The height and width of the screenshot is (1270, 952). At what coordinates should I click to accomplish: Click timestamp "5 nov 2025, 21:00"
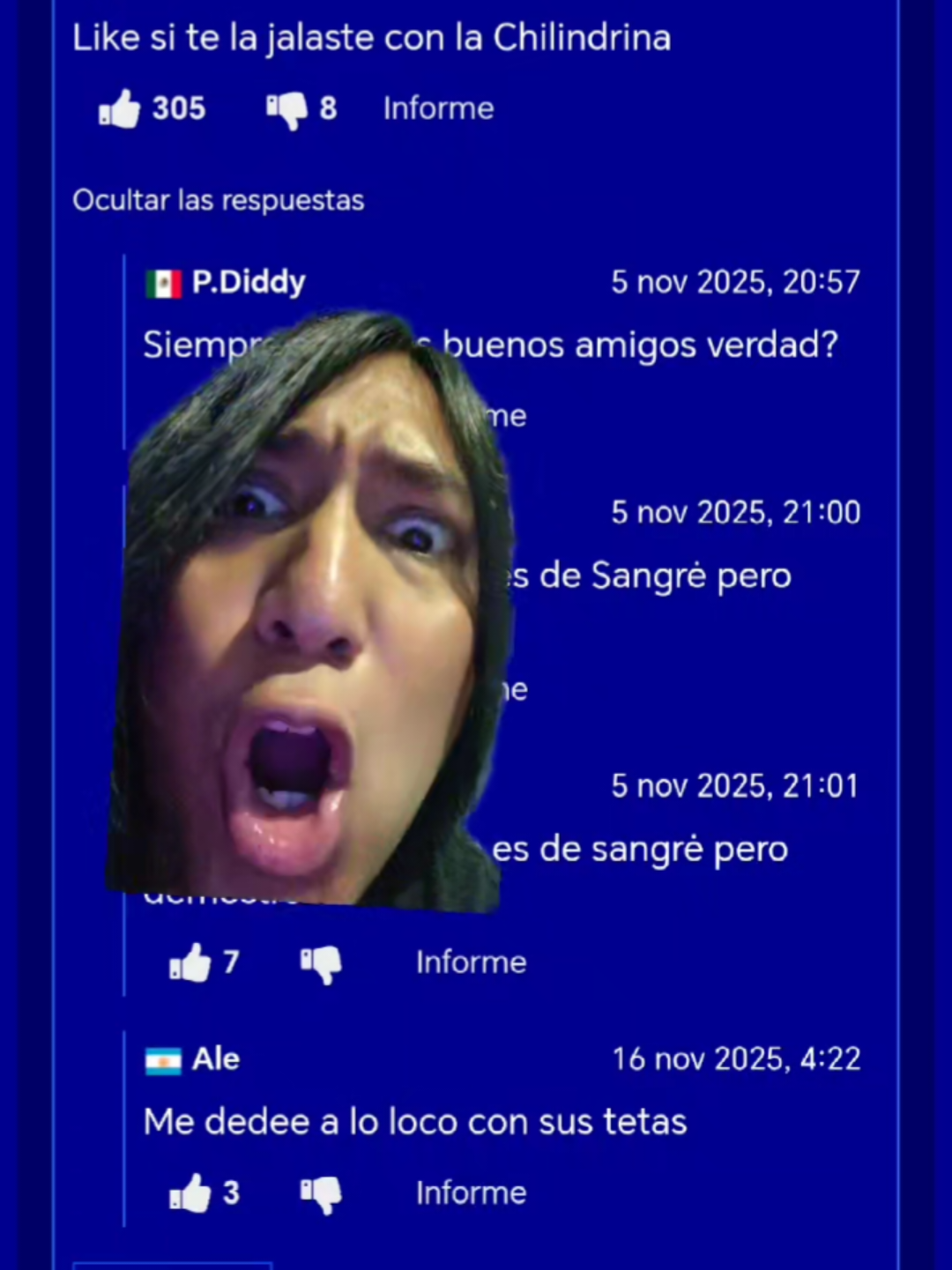coord(735,512)
